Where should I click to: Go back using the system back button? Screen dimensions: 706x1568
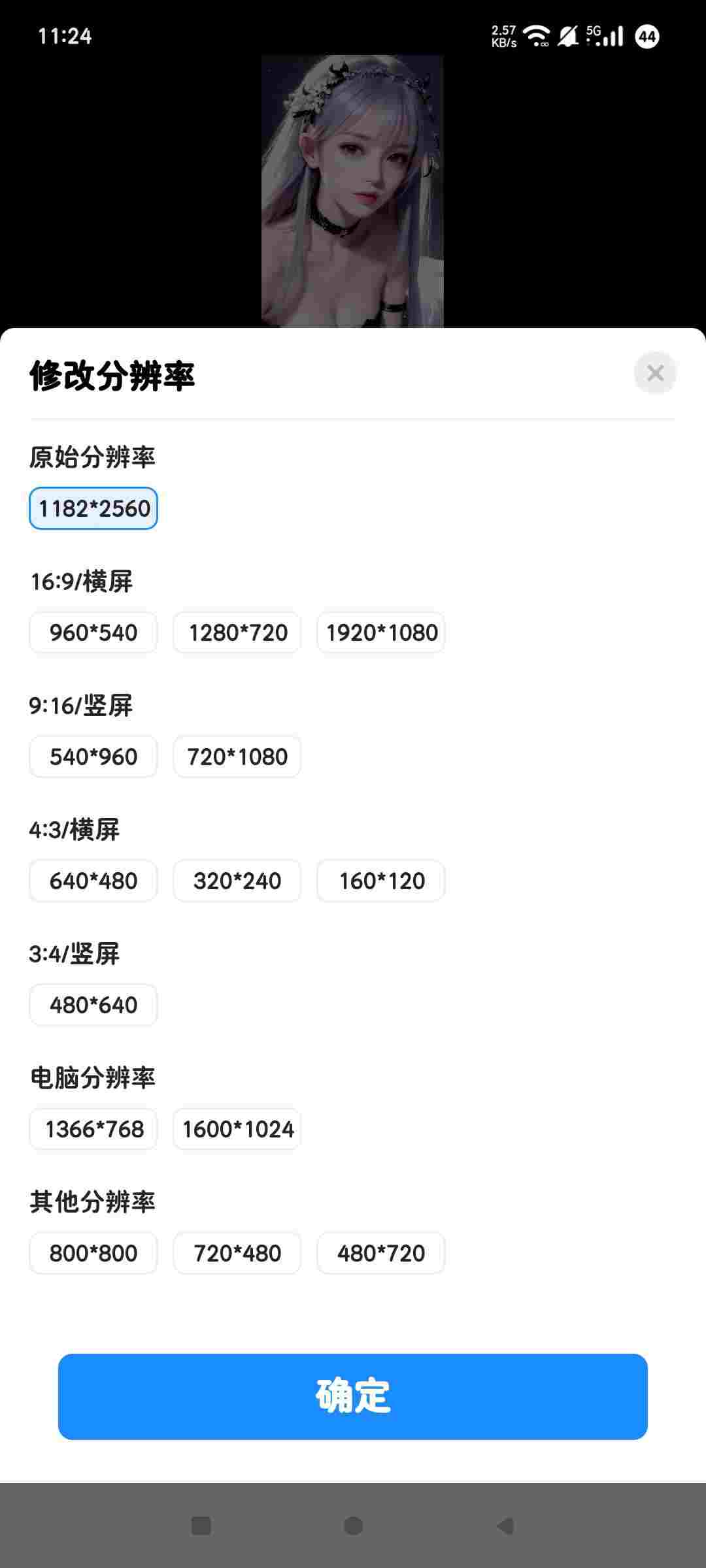(505, 1526)
